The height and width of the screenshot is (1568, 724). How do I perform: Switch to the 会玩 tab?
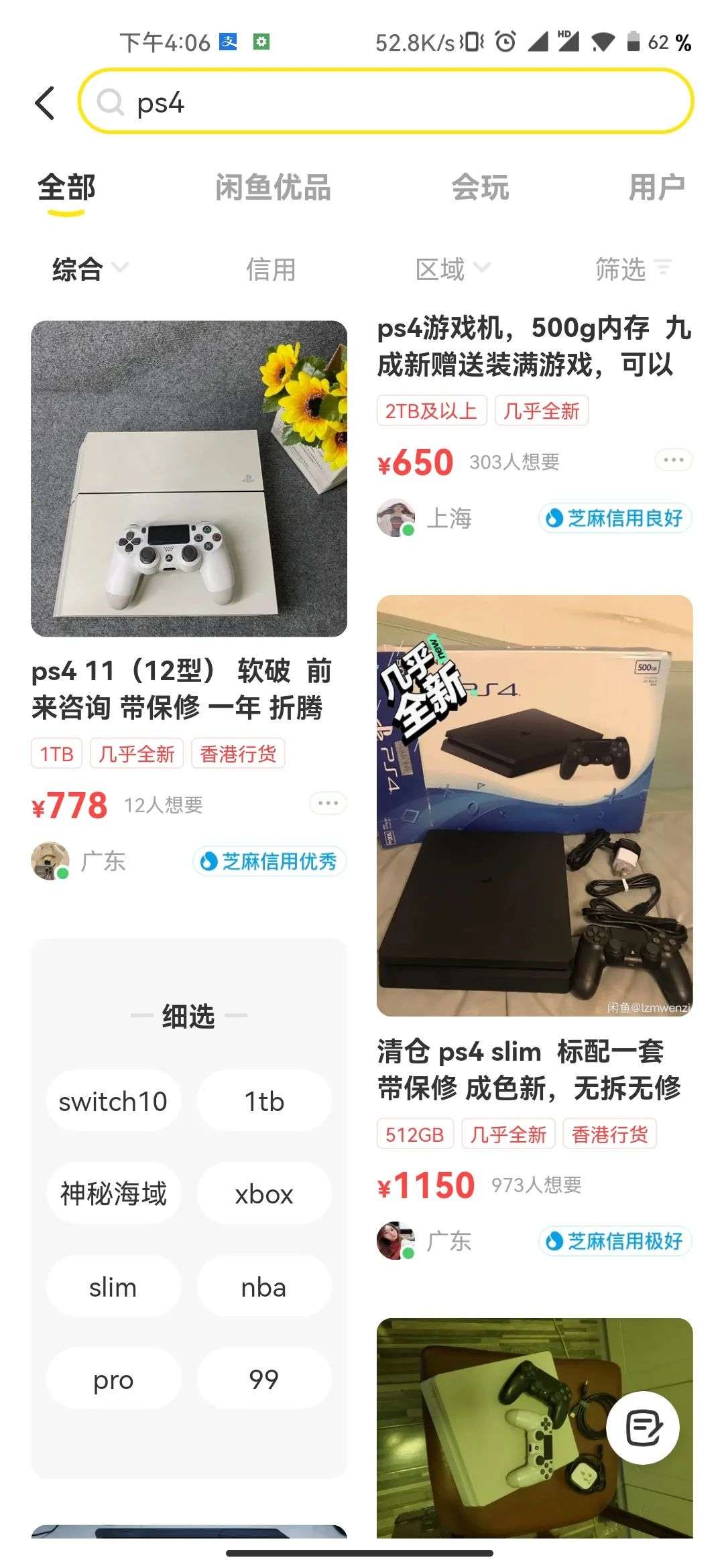480,187
